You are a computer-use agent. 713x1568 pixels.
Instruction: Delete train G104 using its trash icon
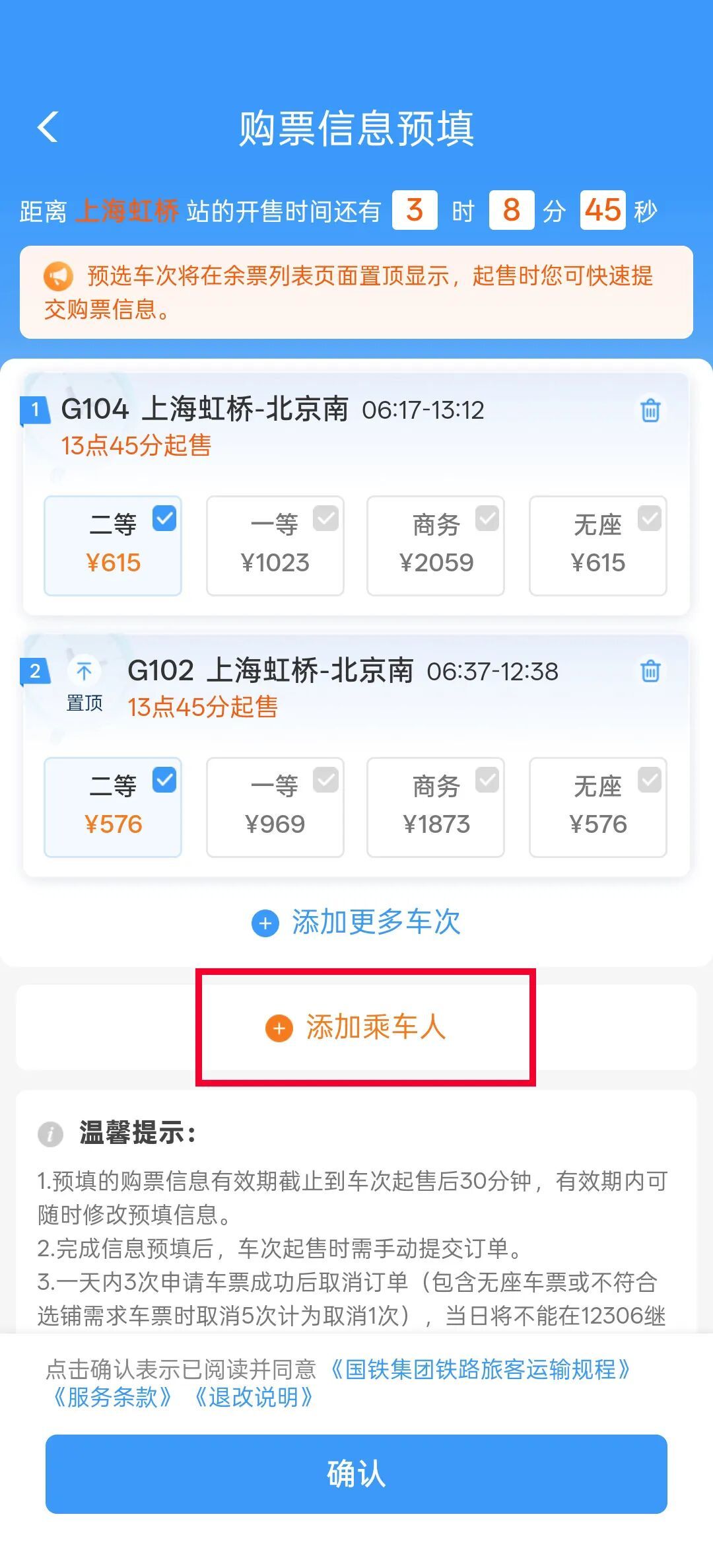tap(650, 411)
